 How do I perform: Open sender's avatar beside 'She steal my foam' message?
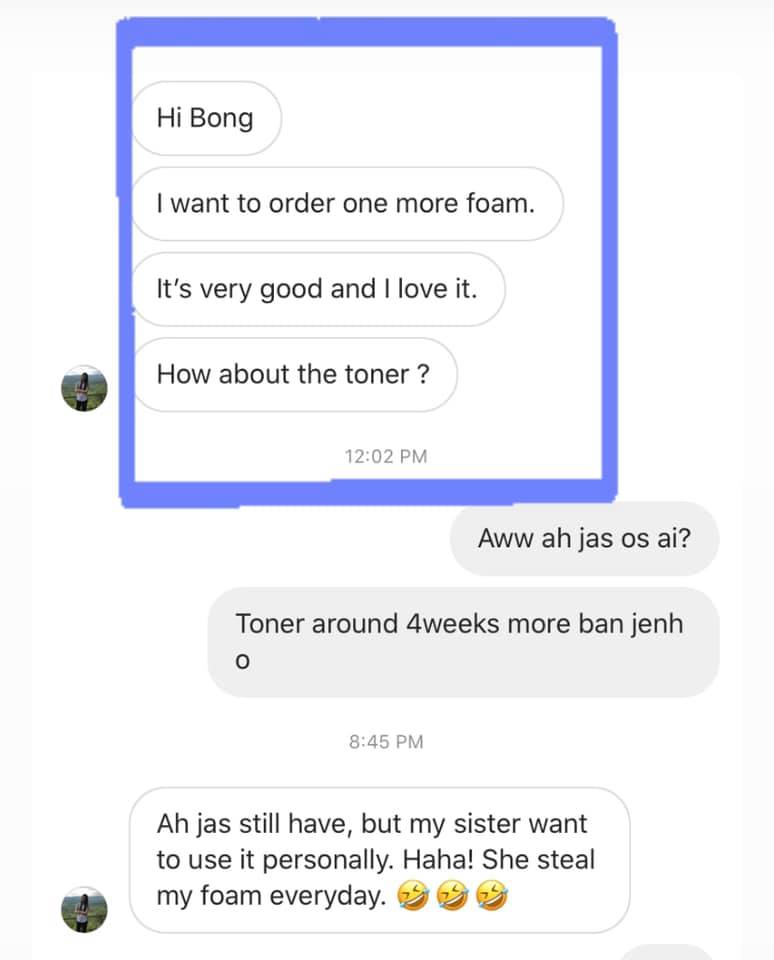pos(84,909)
